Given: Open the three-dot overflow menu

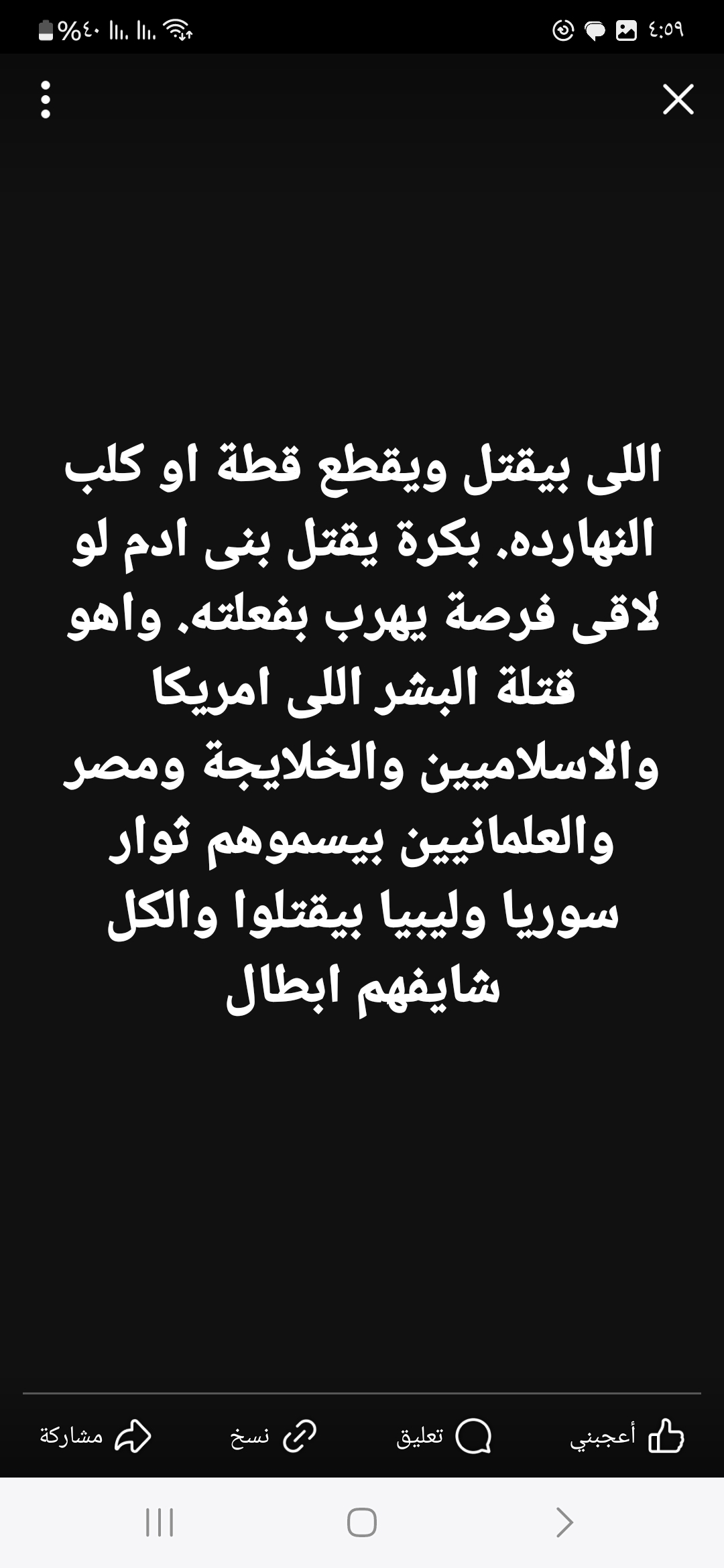Looking at the screenshot, I should tap(46, 100).
